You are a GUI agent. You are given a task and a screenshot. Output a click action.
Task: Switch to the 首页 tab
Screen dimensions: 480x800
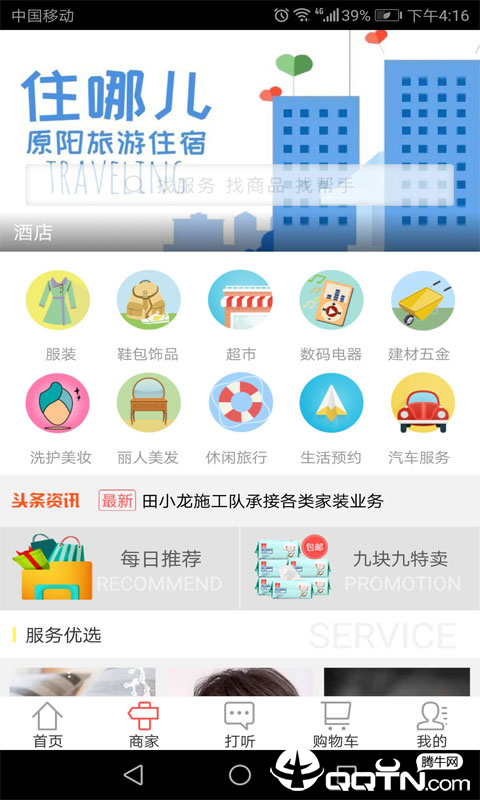tap(47, 724)
